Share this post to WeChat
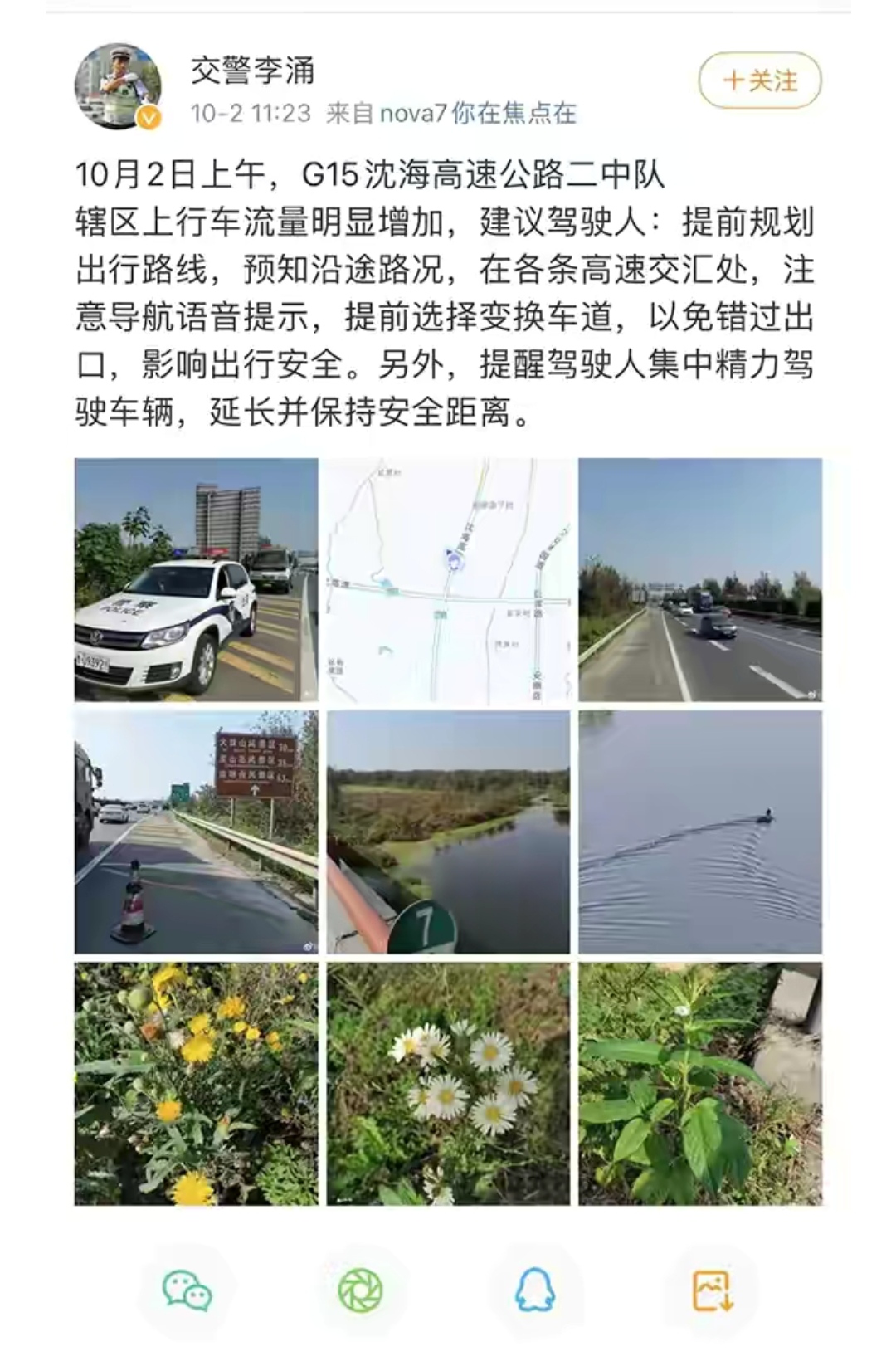This screenshot has width=896, height=1361. point(187,1291)
